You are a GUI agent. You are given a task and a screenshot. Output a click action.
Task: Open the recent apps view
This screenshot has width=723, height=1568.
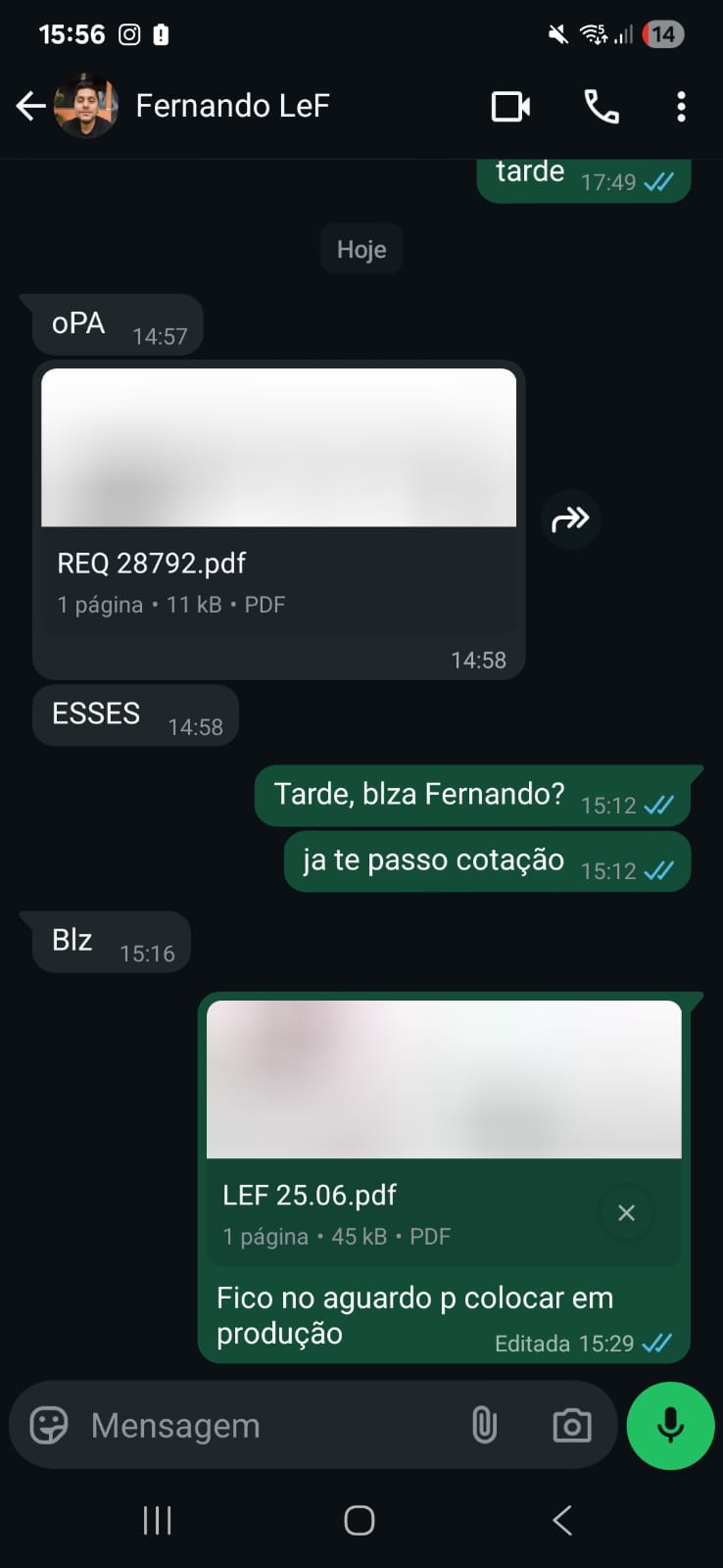click(x=157, y=1520)
